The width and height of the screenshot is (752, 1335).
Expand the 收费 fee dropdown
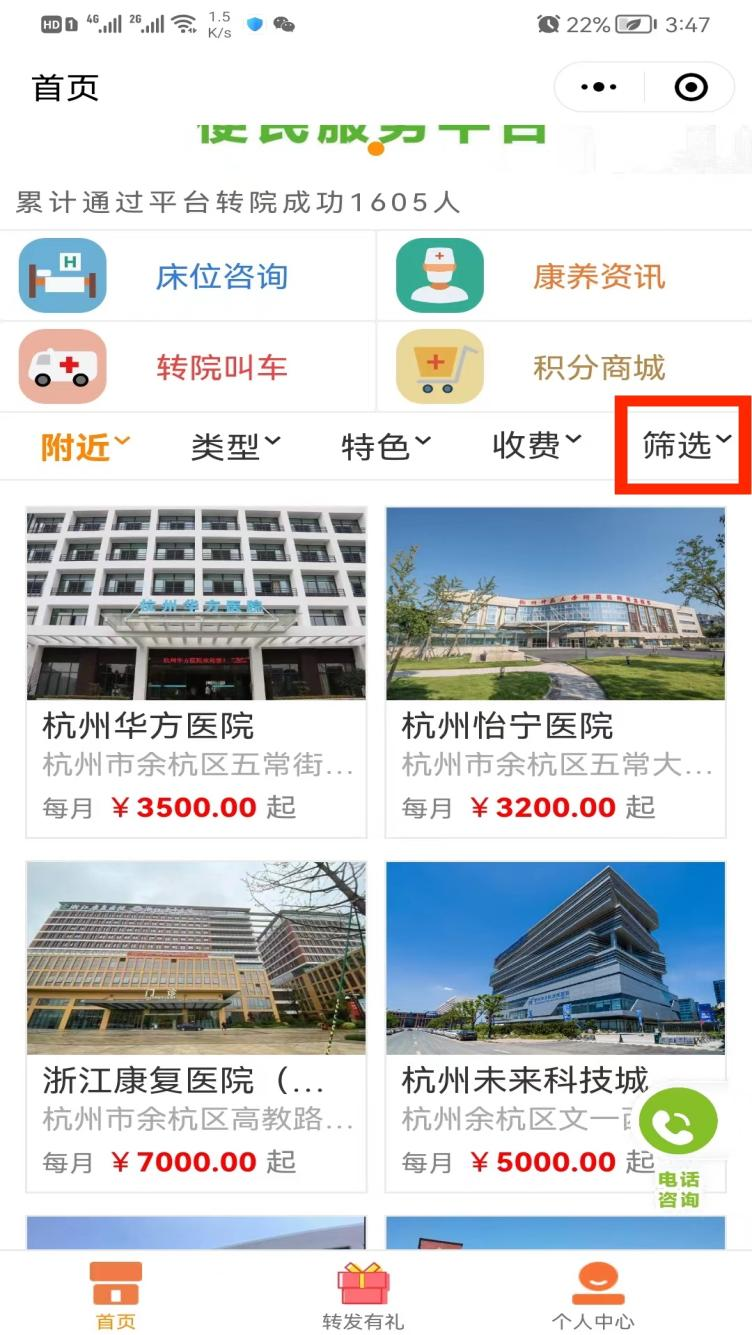(x=536, y=446)
